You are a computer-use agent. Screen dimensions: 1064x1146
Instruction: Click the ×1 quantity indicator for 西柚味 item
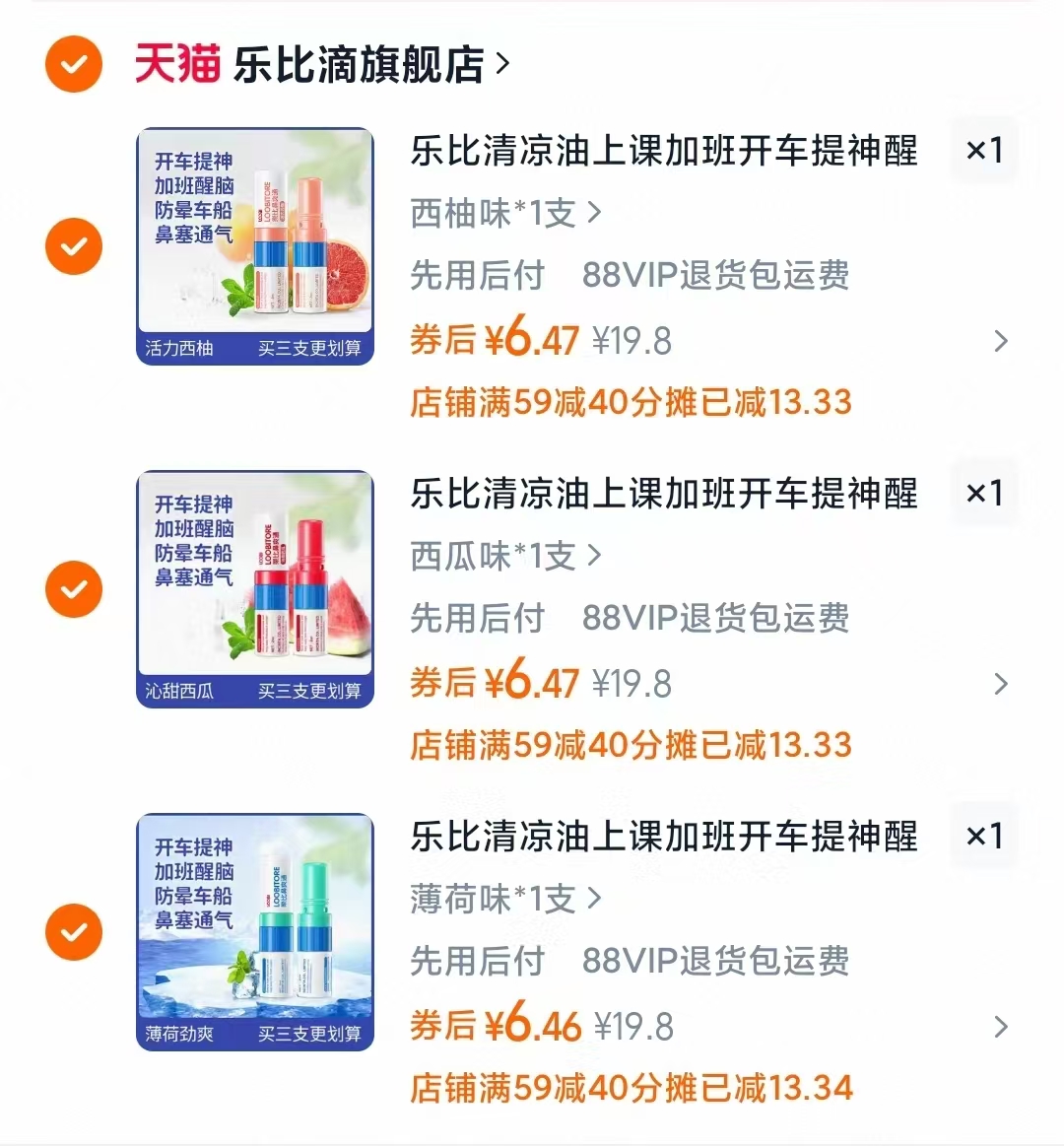tap(984, 150)
